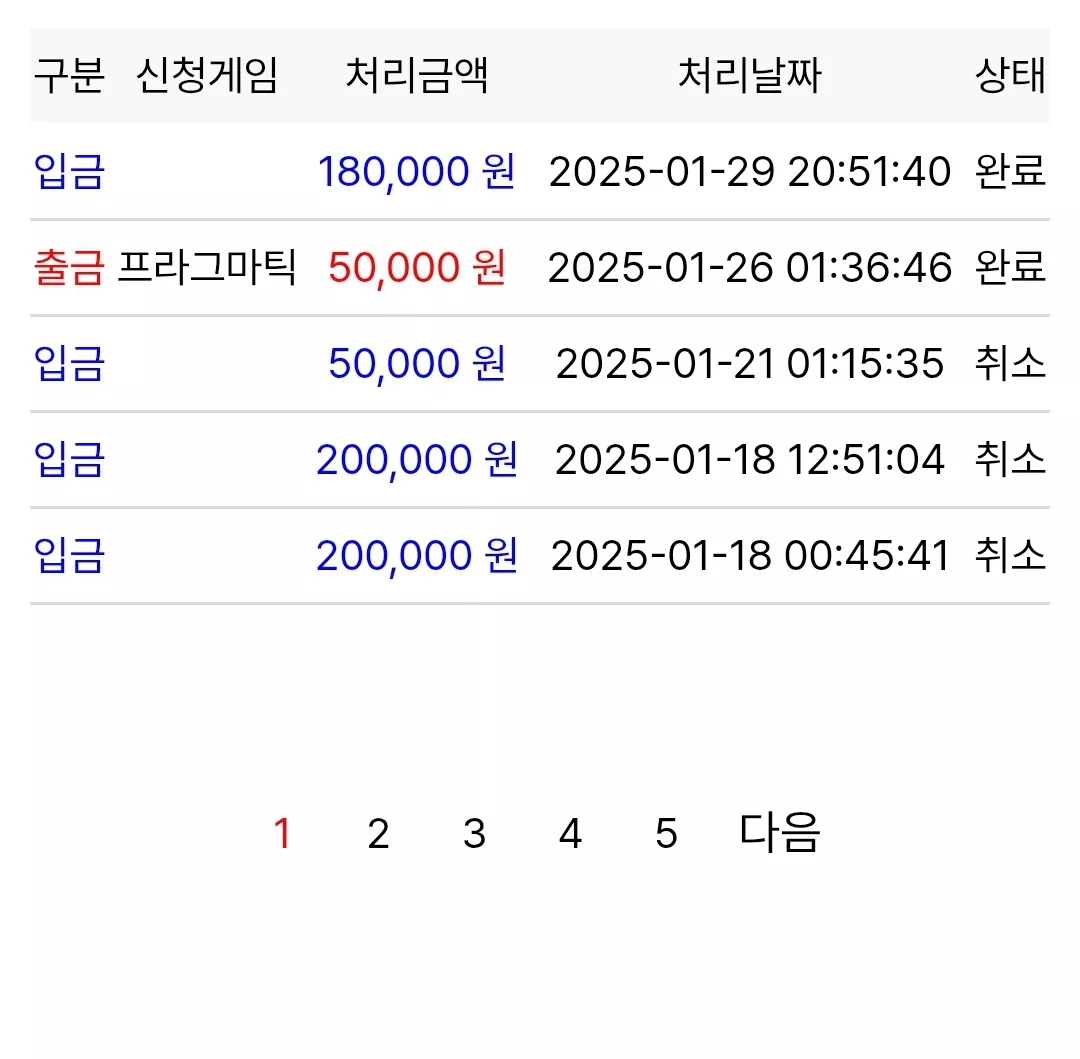The width and height of the screenshot is (1080, 1059).
Task: Tap current page number 1
Action: click(x=282, y=833)
